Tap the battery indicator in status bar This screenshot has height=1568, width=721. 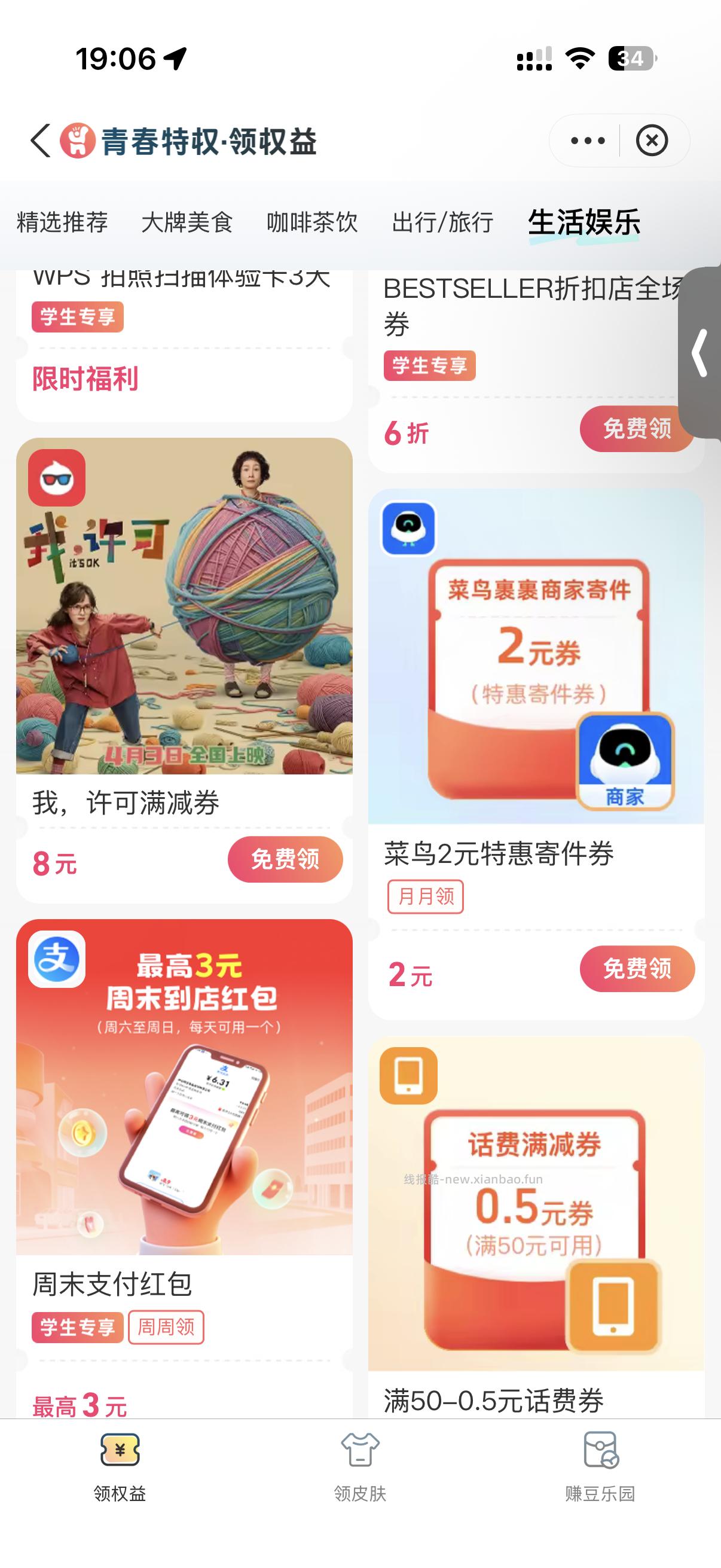pos(631,58)
